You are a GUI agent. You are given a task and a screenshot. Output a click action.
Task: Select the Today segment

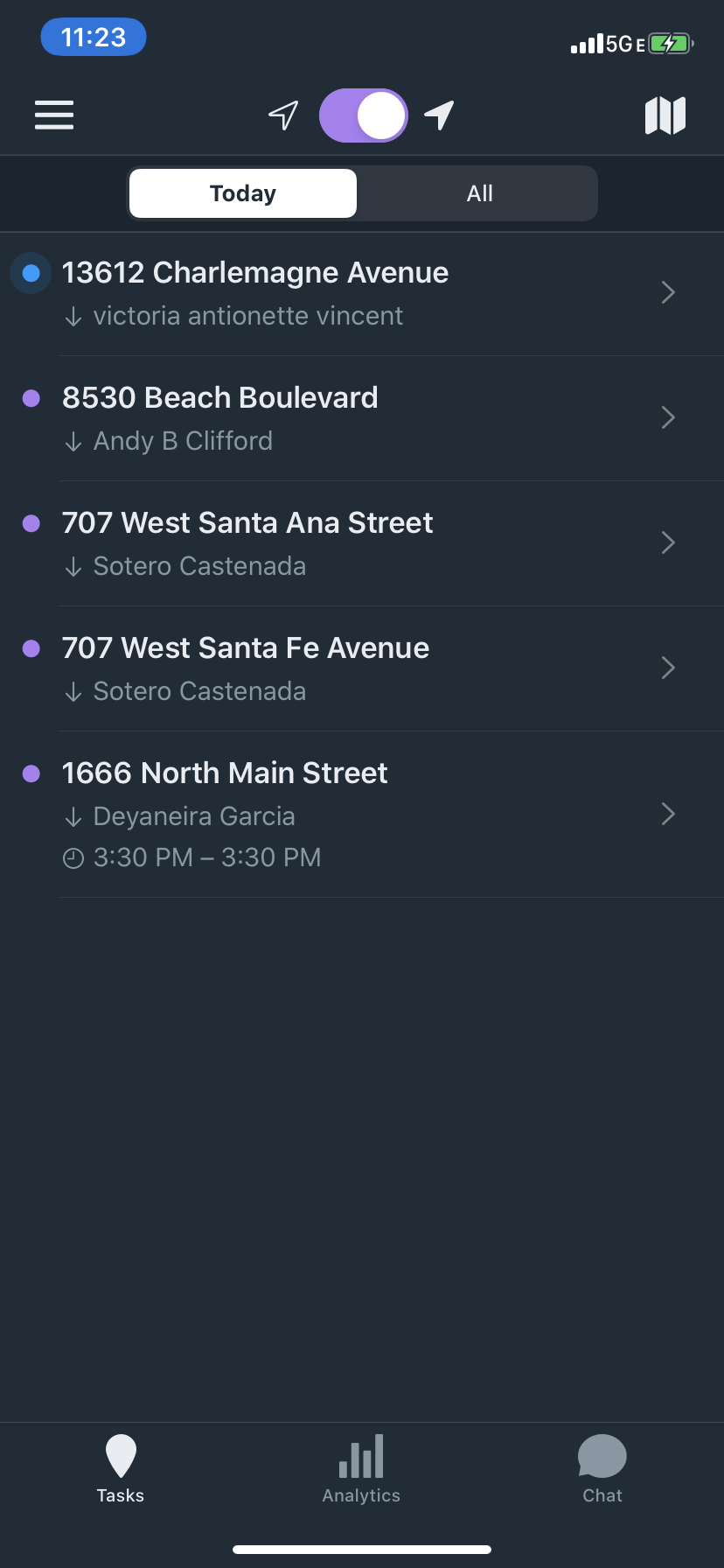pos(243,193)
